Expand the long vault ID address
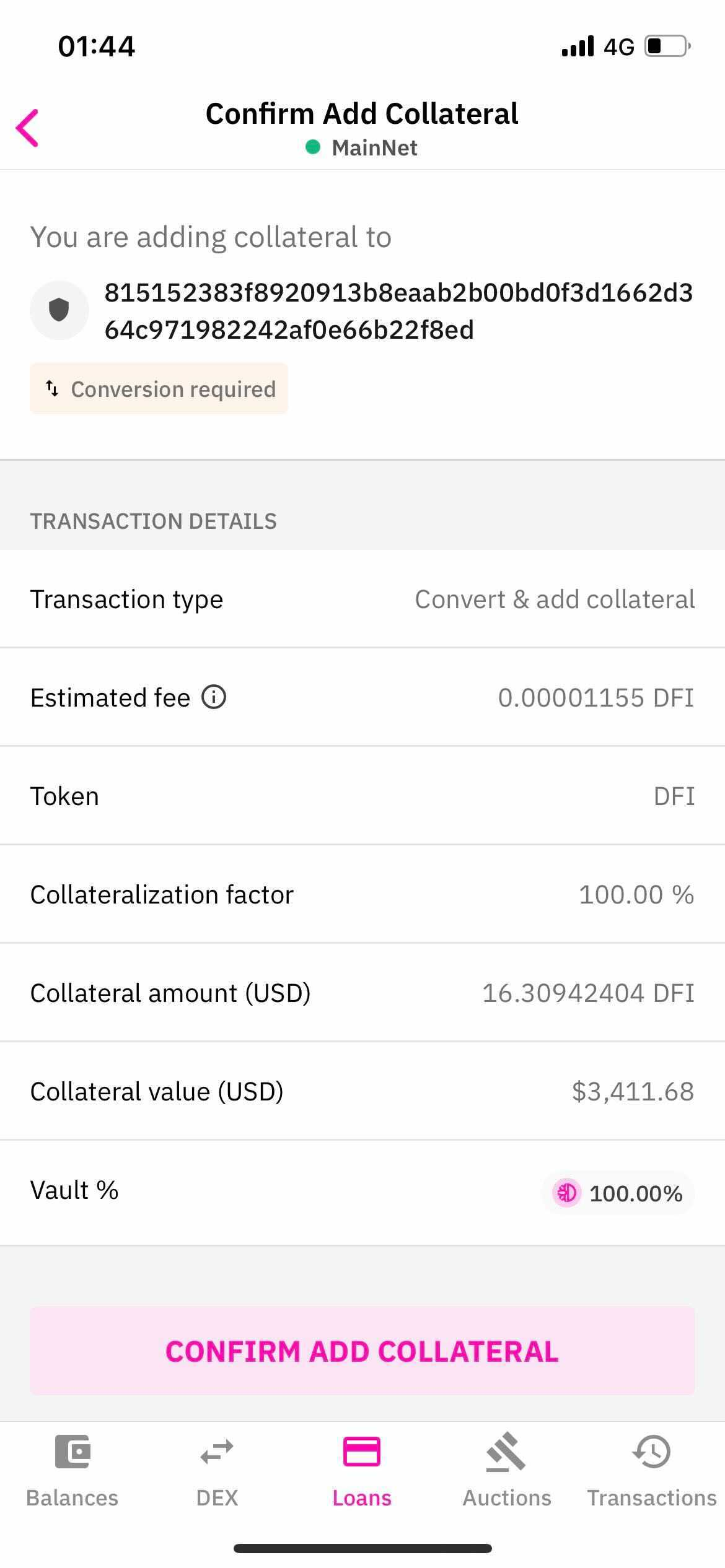 (400, 310)
